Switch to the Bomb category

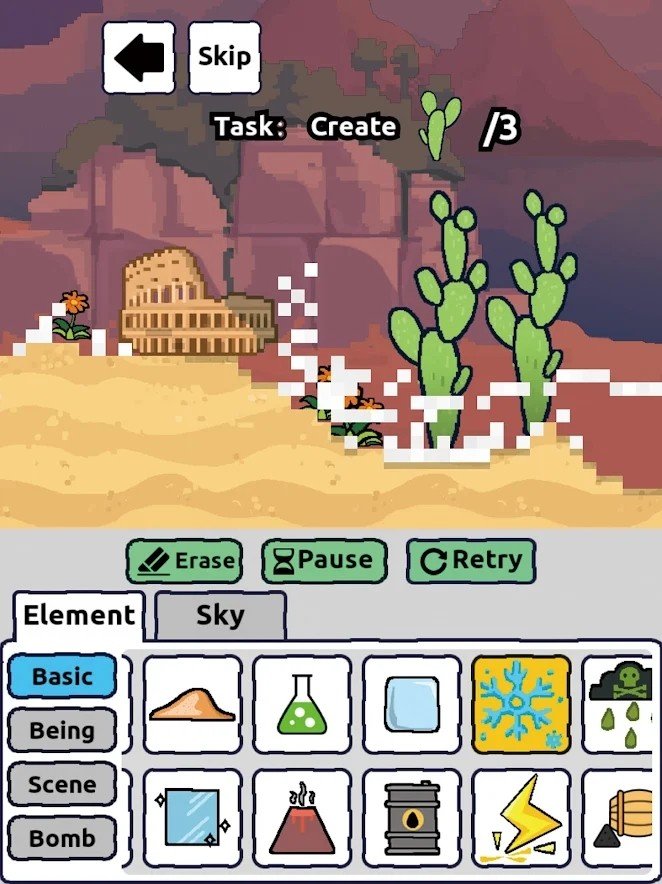click(62, 838)
